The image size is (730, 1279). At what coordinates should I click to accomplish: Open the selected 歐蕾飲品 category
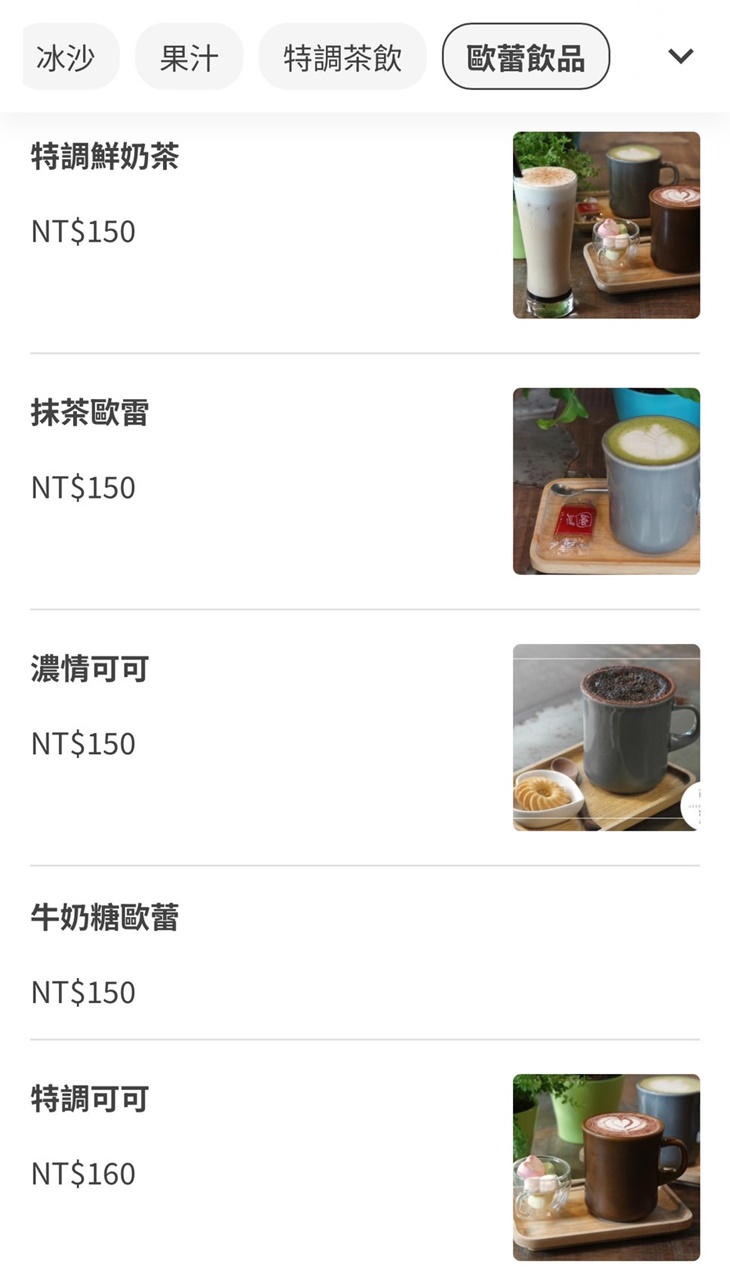coord(525,57)
